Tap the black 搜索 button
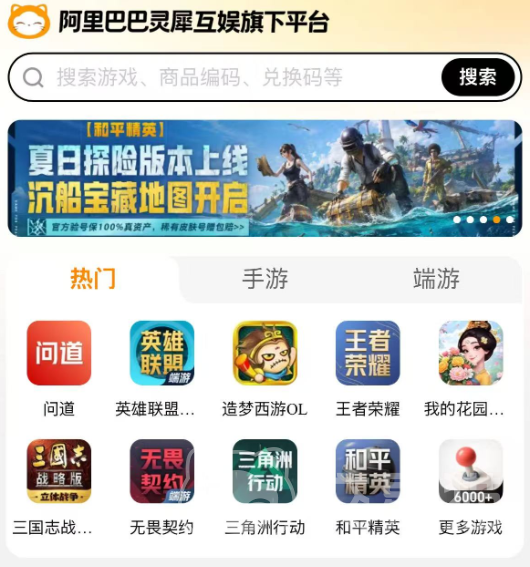Image resolution: width=530 pixels, height=567 pixels. coord(478,77)
